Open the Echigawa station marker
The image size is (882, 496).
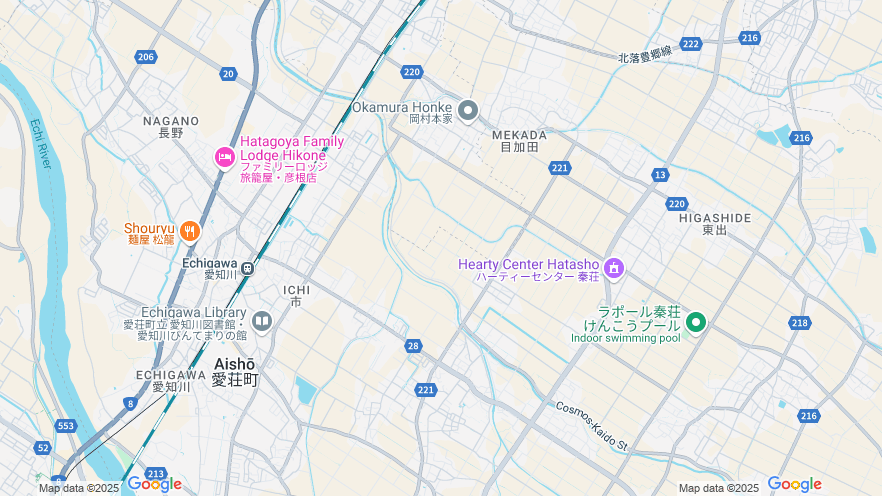[x=246, y=268]
